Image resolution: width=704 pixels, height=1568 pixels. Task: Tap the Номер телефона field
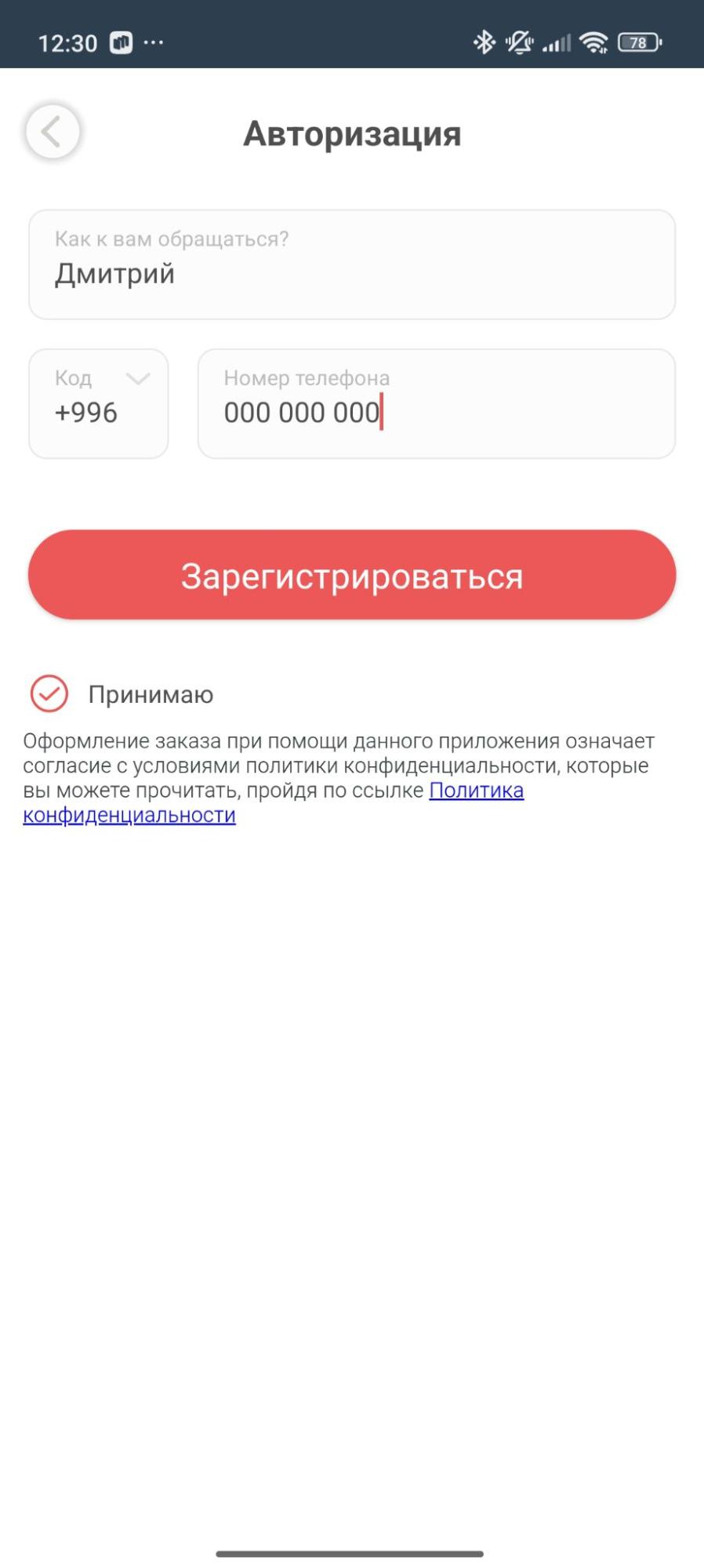coord(436,403)
